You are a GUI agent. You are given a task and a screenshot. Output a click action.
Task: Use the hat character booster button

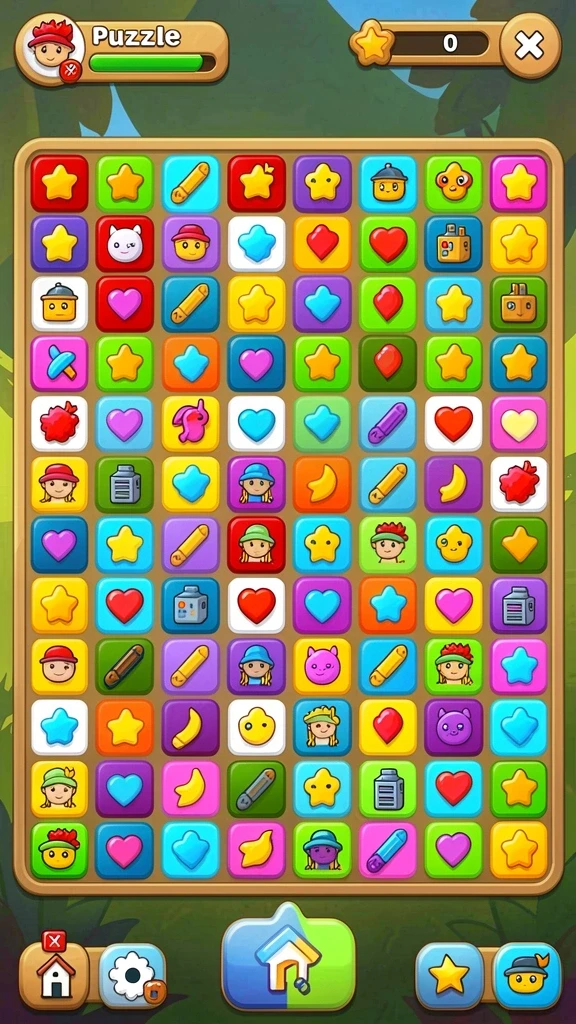point(527,976)
